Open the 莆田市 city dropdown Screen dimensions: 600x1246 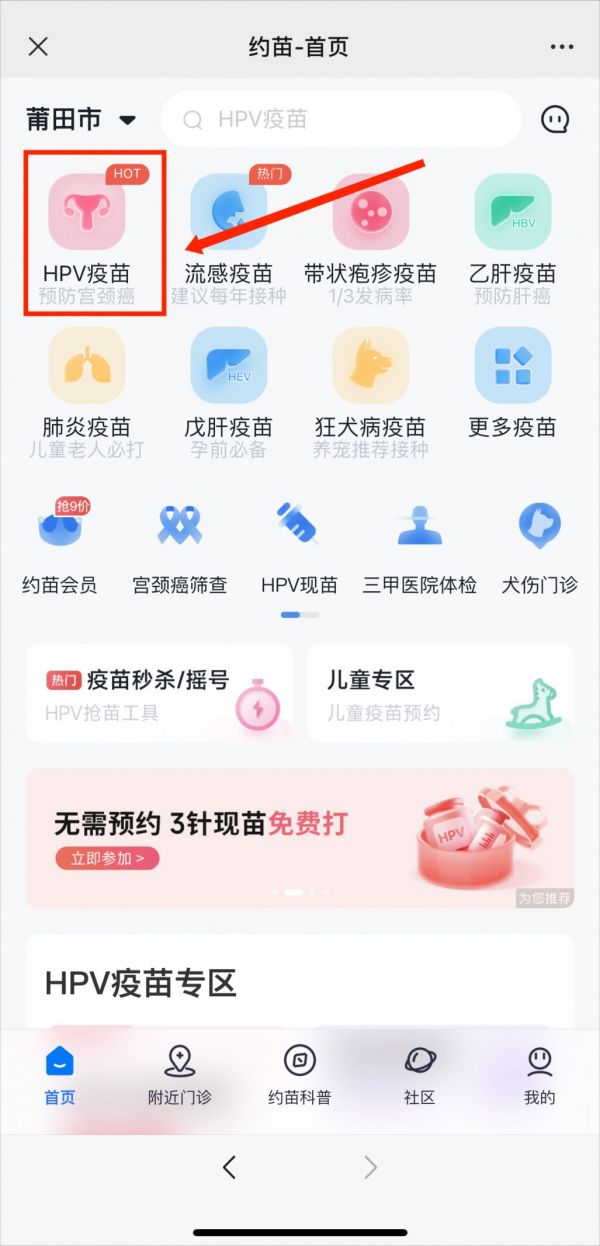coord(81,120)
